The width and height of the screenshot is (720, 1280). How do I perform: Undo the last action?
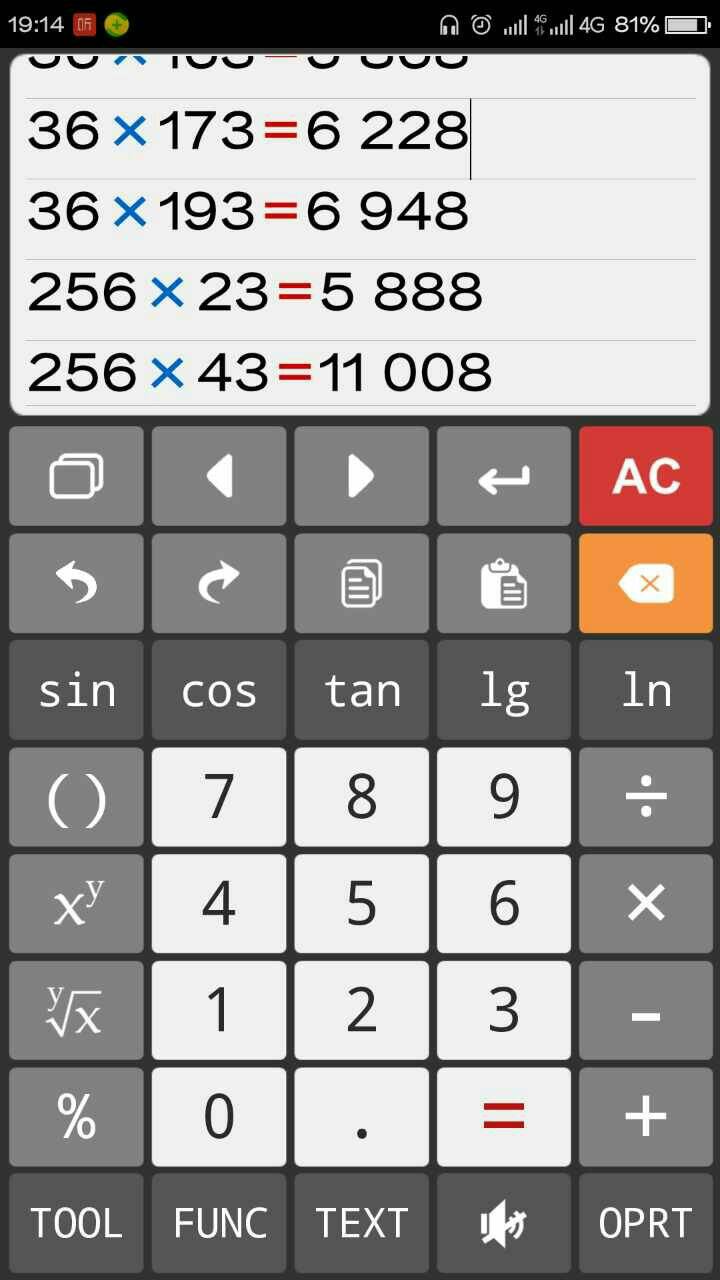(x=76, y=583)
